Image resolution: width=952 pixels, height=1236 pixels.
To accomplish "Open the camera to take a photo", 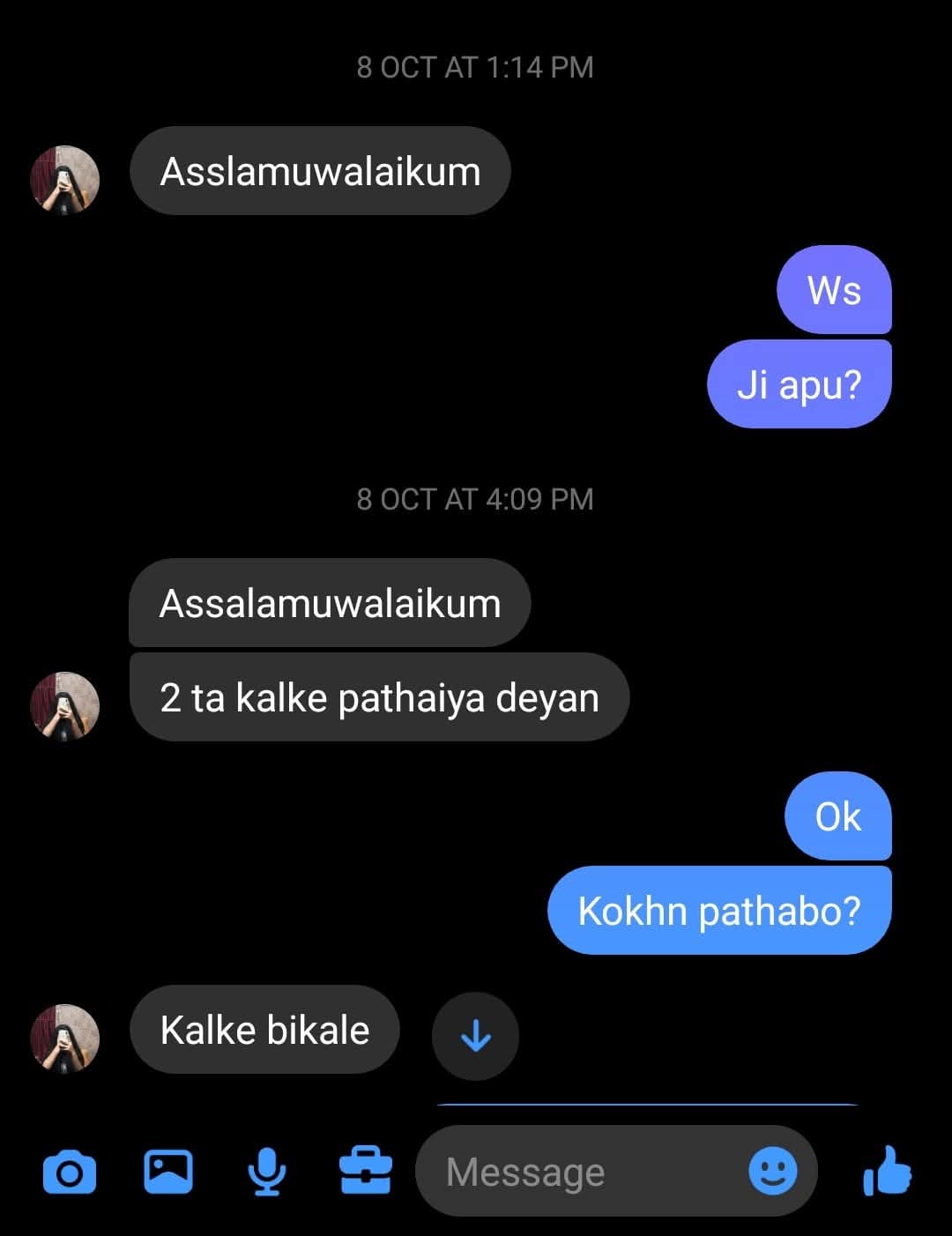I will pos(70,1173).
